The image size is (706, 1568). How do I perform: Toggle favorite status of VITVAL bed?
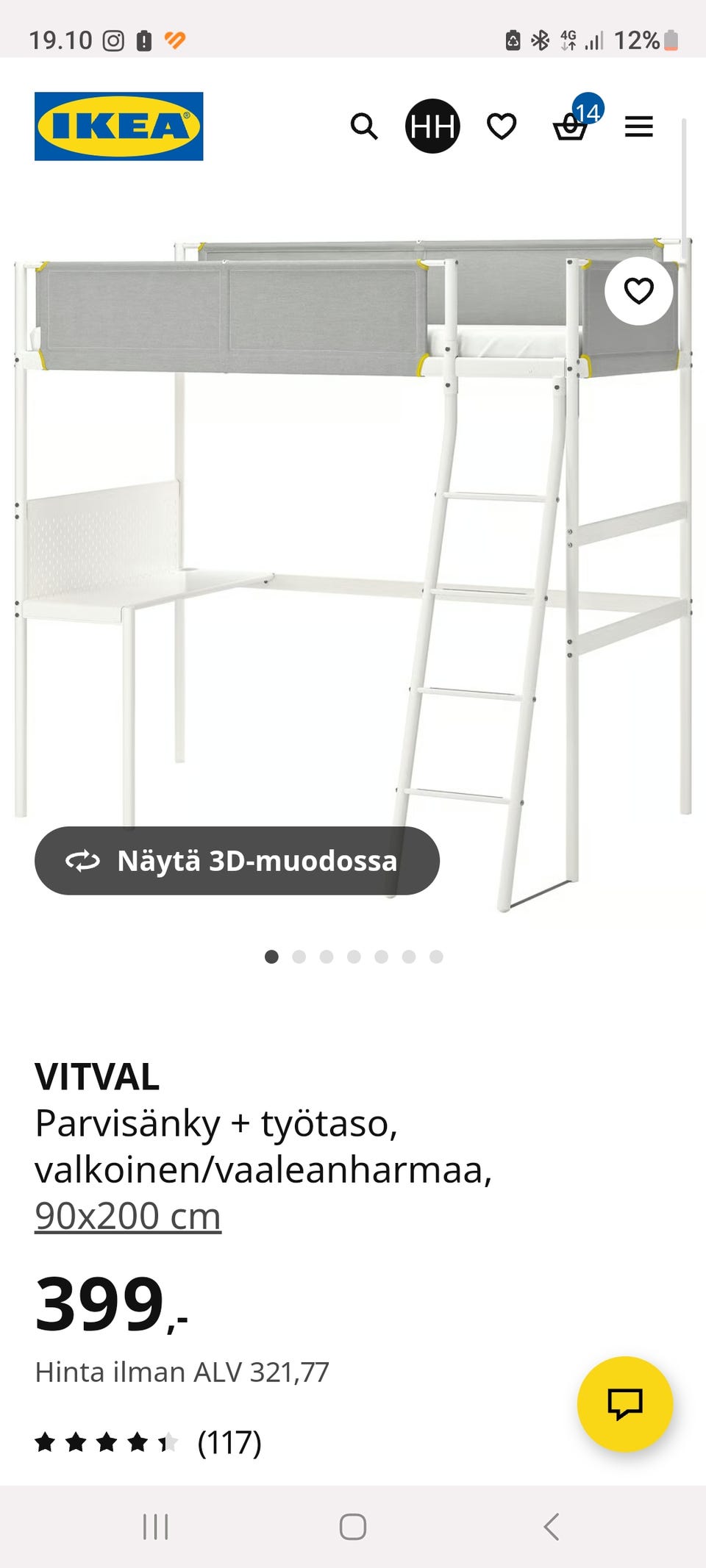point(639,291)
